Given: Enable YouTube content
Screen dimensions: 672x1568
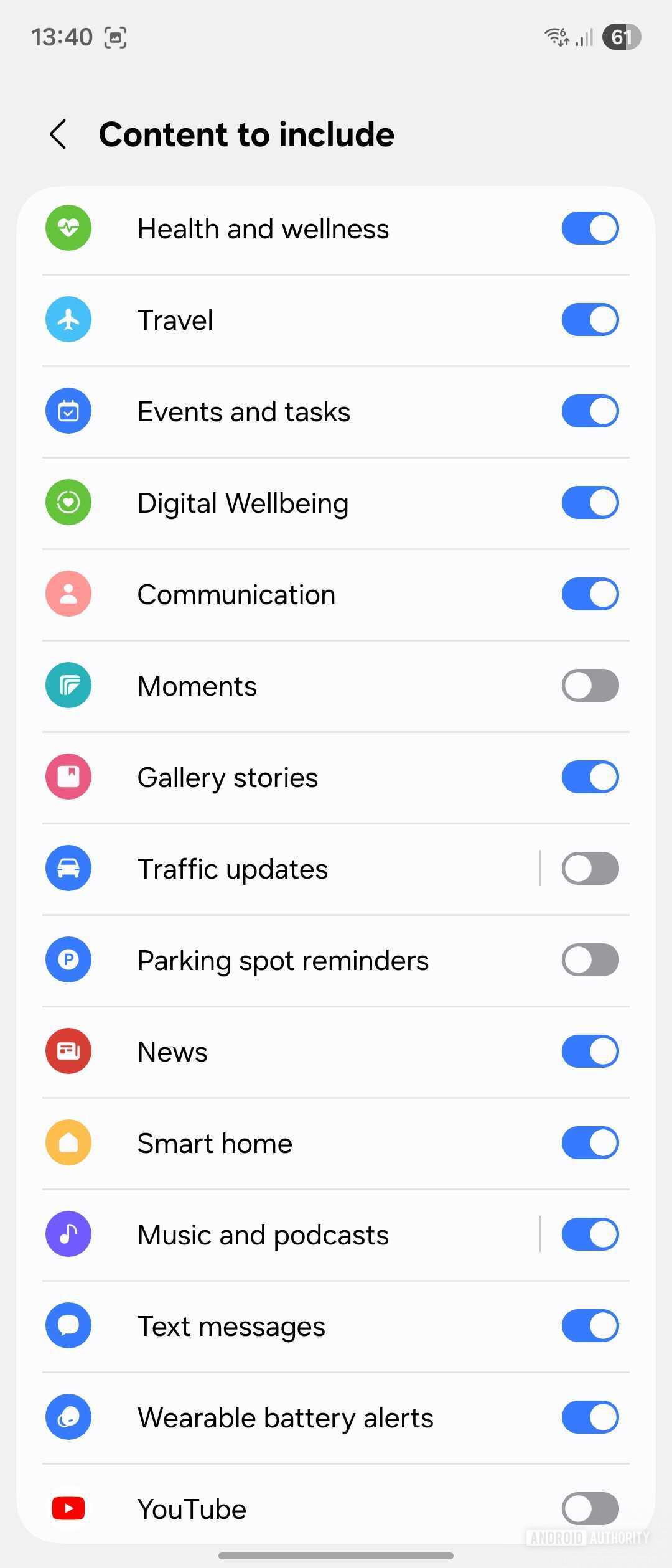Looking at the screenshot, I should pos(590,1509).
